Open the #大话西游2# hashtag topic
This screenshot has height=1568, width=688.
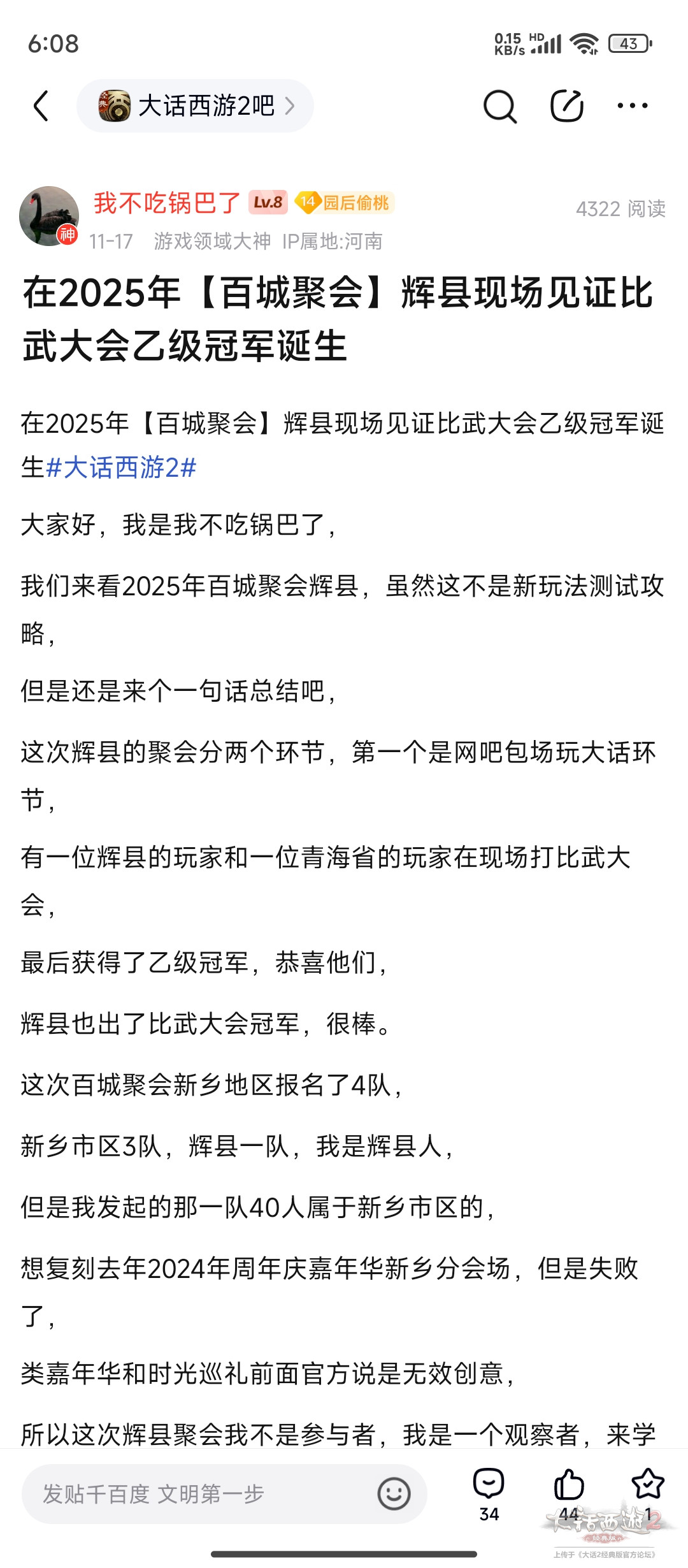tap(120, 468)
